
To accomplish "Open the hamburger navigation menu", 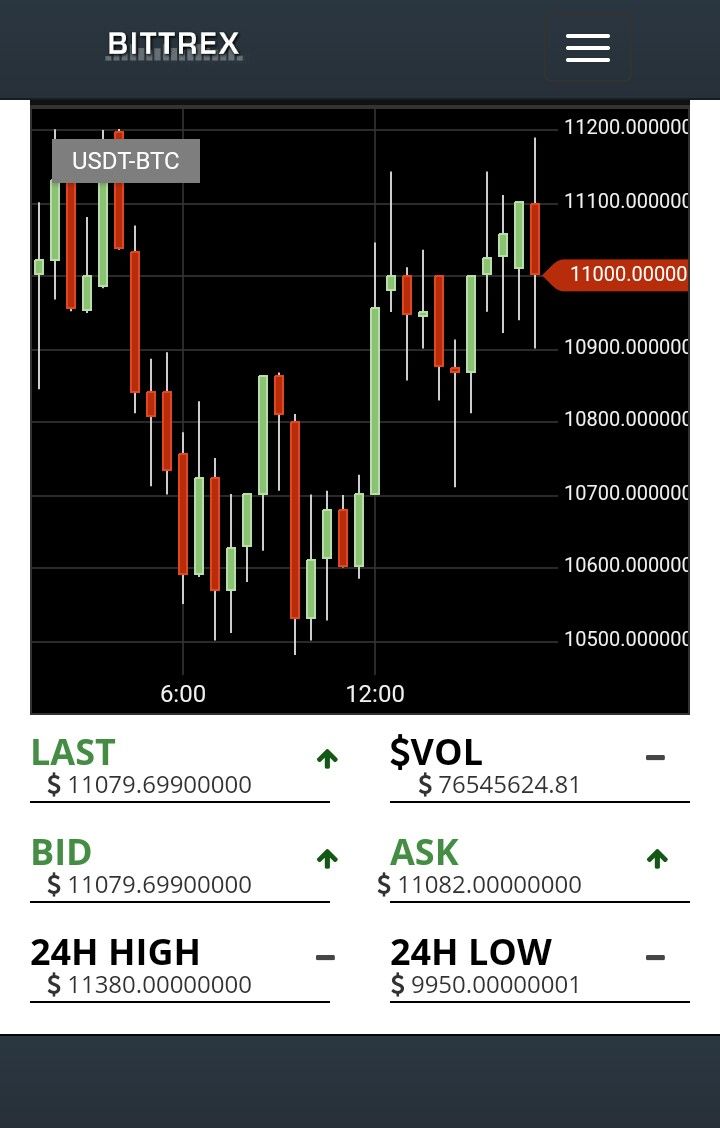I will pyautogui.click(x=587, y=47).
